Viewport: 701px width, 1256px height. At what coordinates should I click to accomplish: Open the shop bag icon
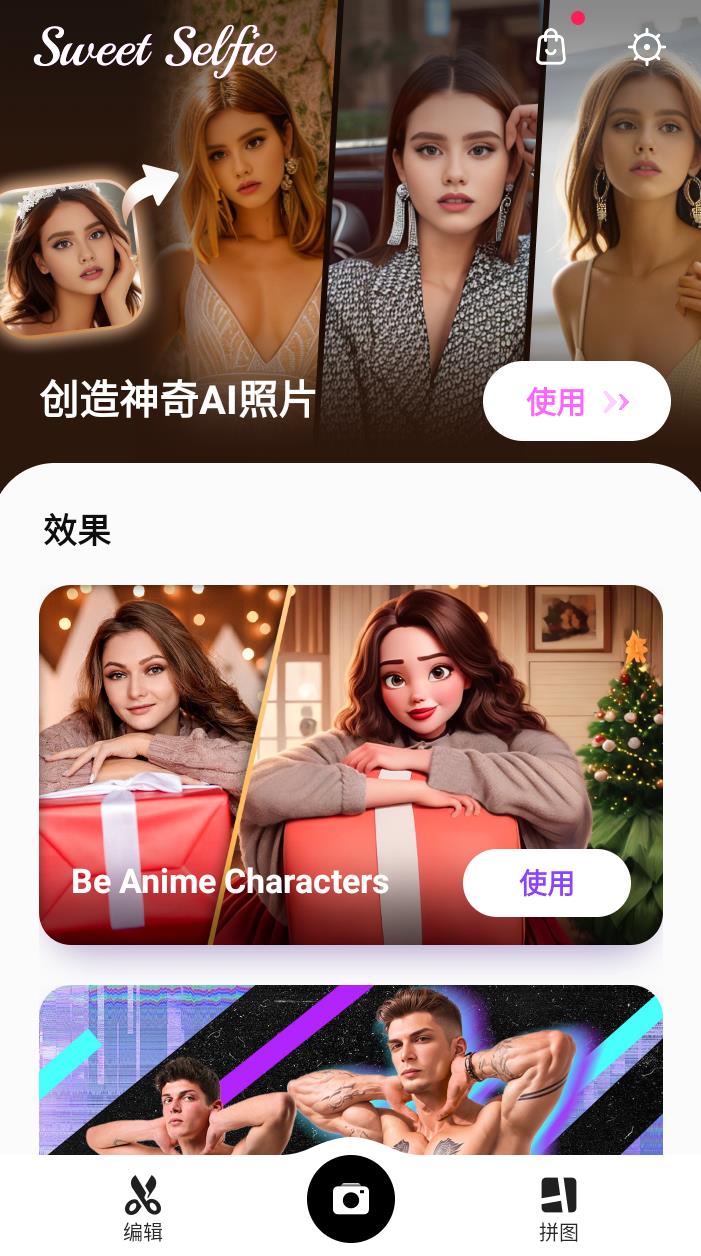(551, 47)
